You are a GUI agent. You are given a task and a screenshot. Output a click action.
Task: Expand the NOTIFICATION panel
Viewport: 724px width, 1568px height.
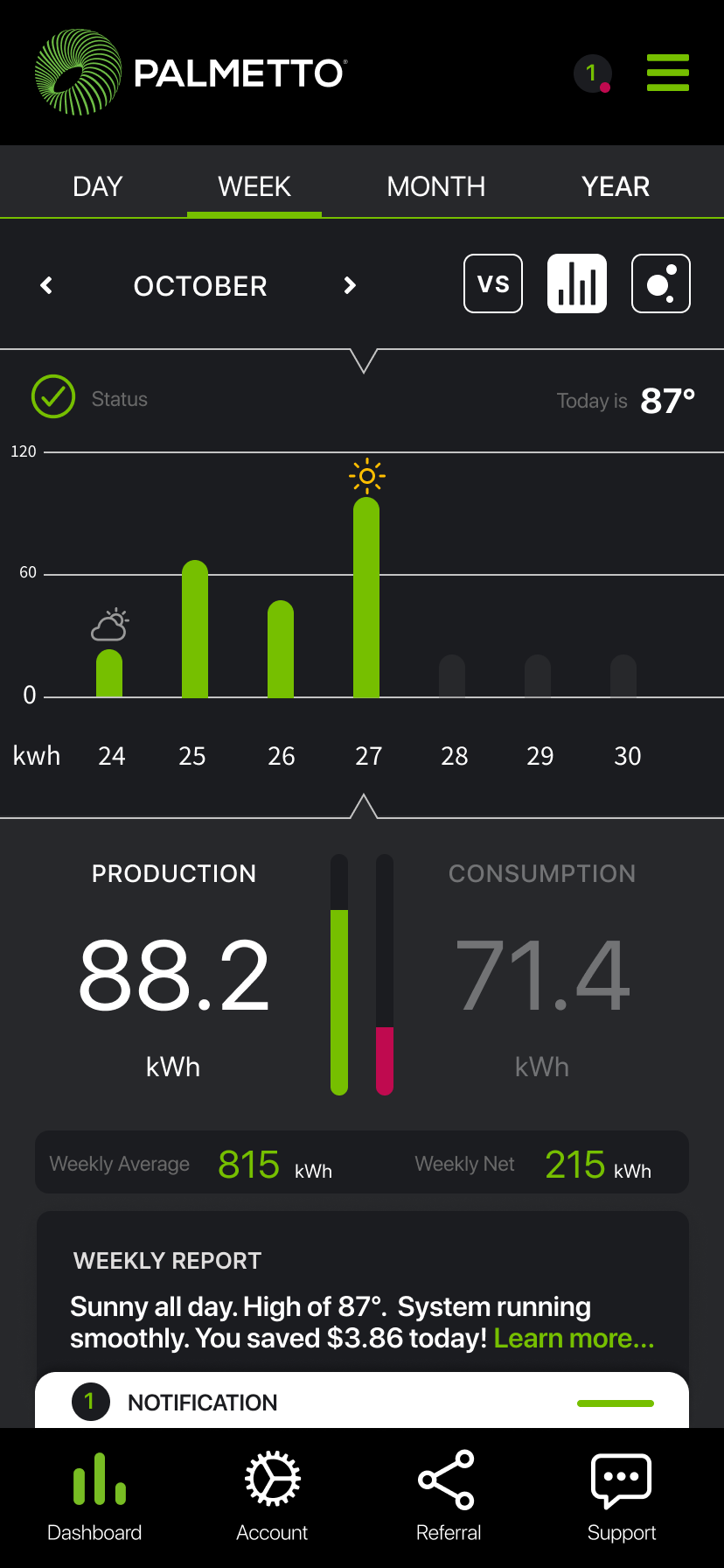click(x=362, y=1402)
